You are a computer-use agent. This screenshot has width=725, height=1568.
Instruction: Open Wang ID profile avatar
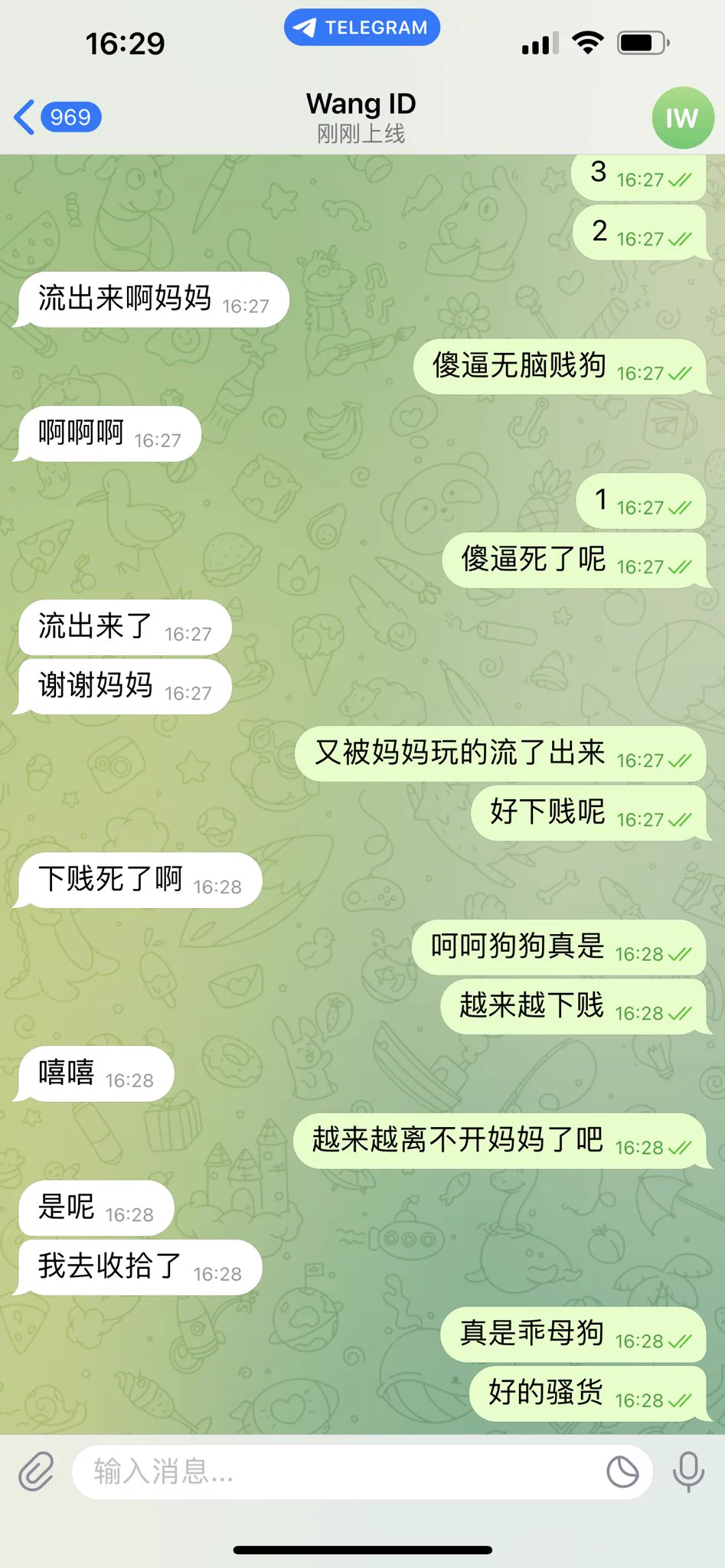click(x=682, y=118)
